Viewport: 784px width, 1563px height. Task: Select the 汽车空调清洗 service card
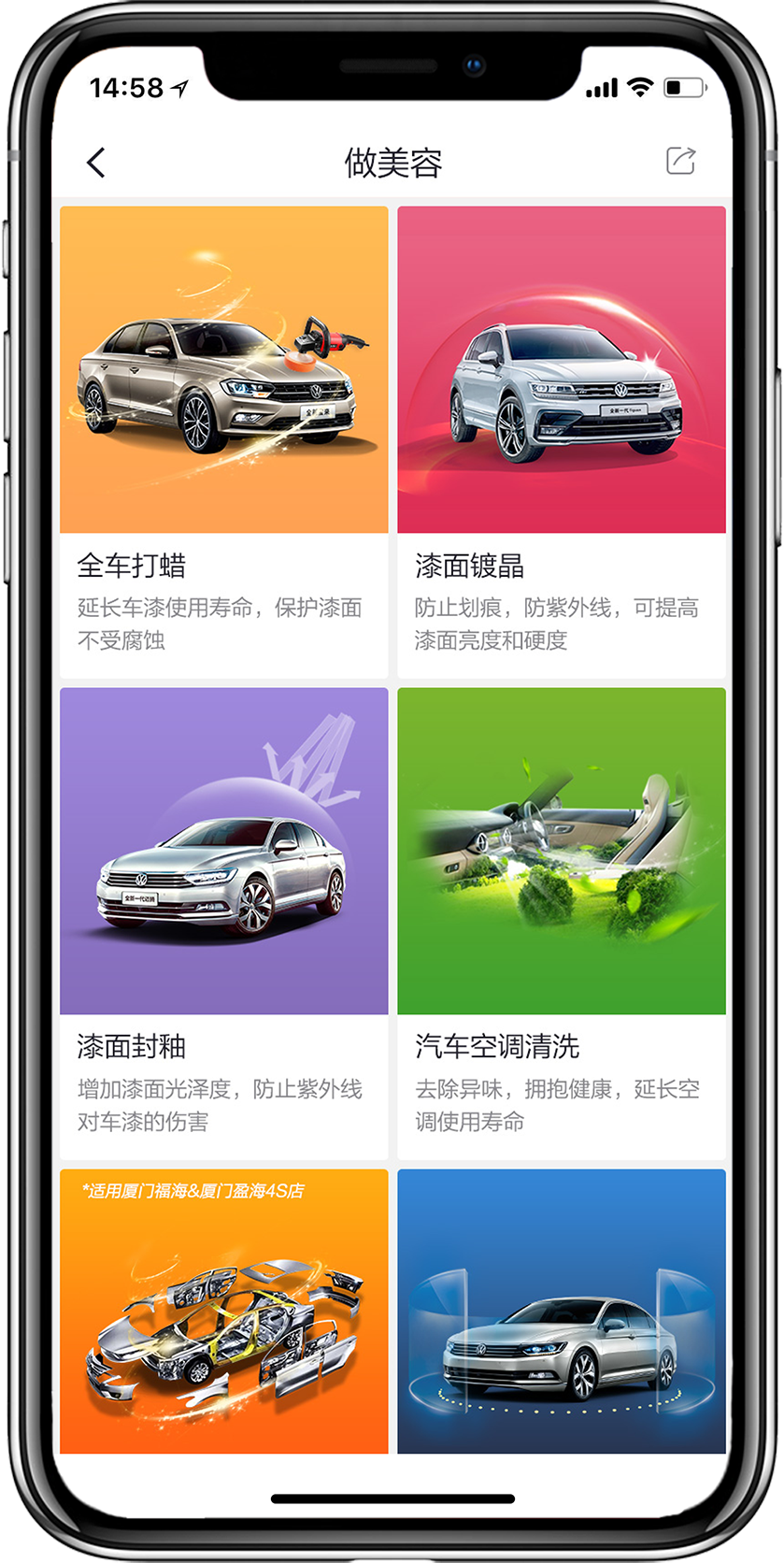pos(561,923)
